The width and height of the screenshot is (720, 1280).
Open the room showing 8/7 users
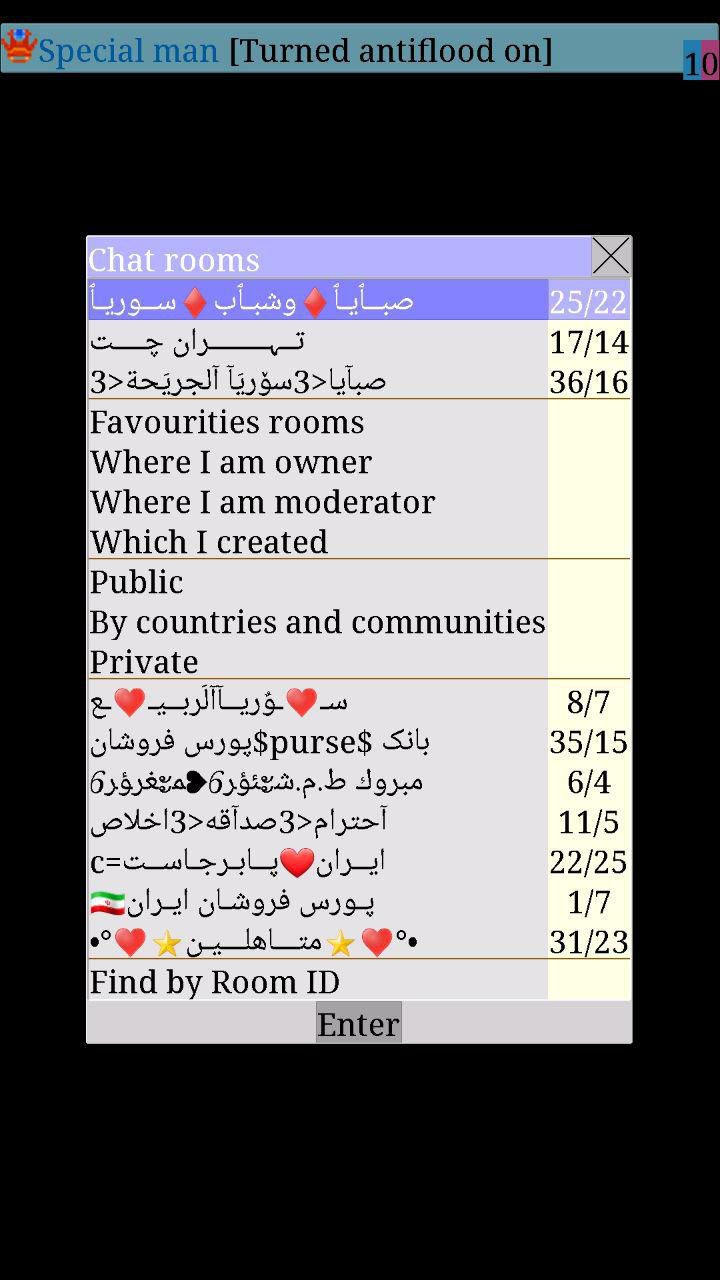359,701
